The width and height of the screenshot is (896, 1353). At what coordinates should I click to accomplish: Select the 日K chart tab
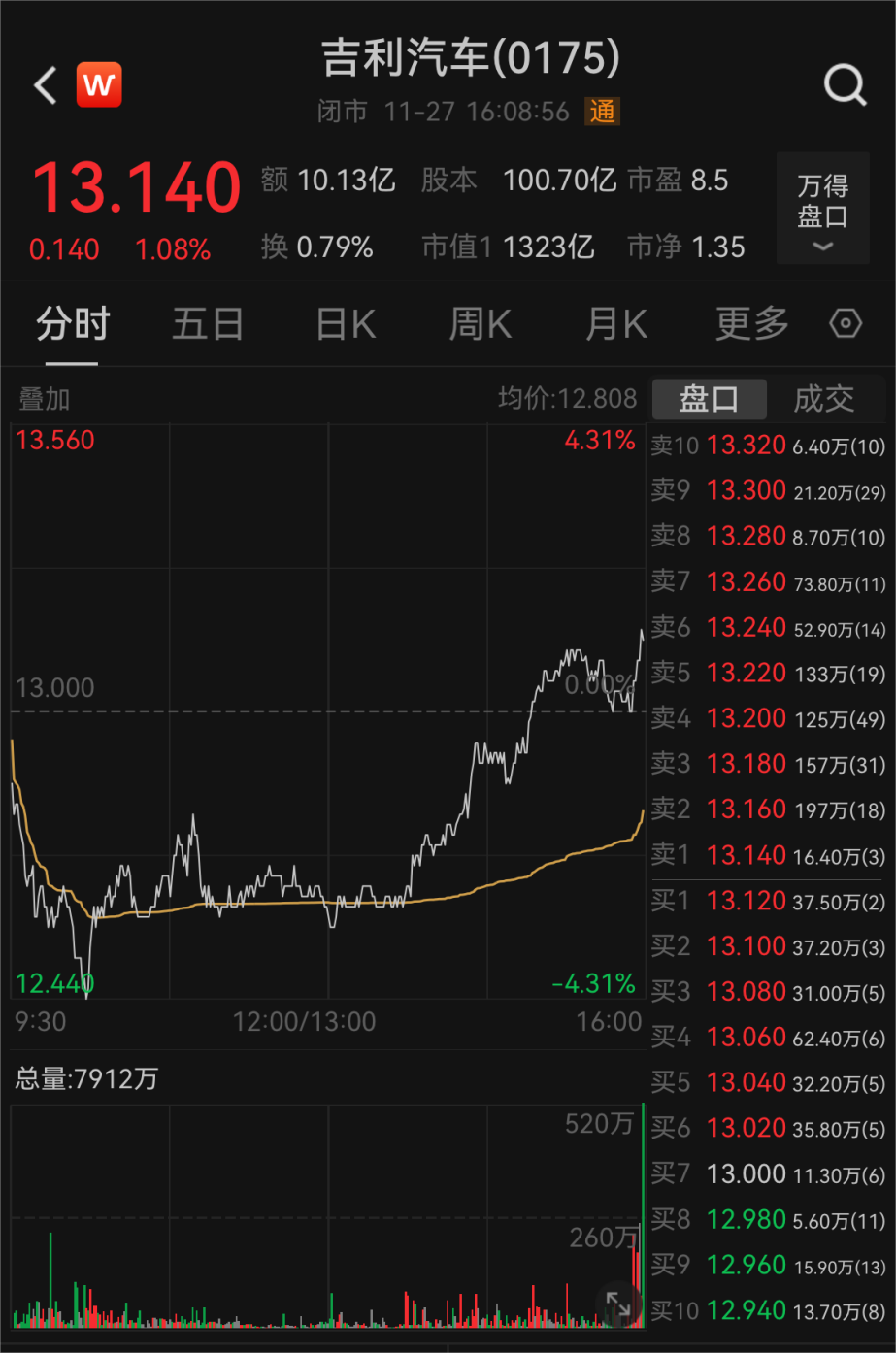[346, 324]
